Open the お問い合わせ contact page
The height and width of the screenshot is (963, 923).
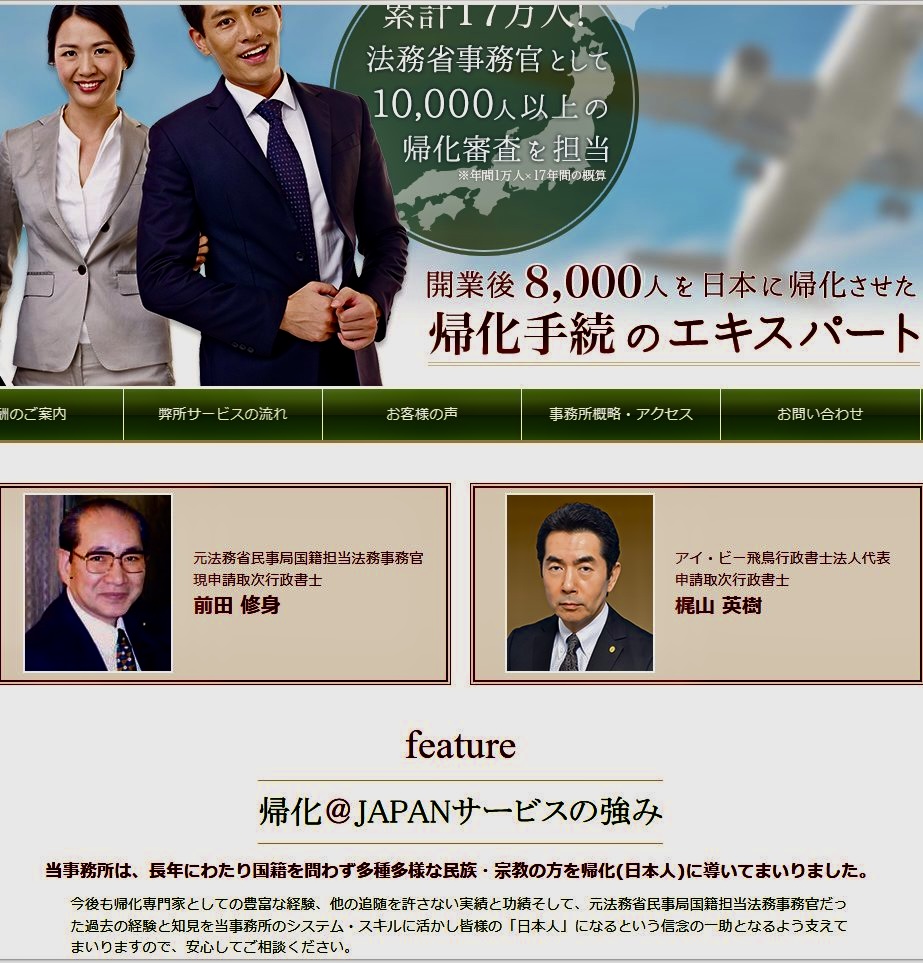coord(820,414)
